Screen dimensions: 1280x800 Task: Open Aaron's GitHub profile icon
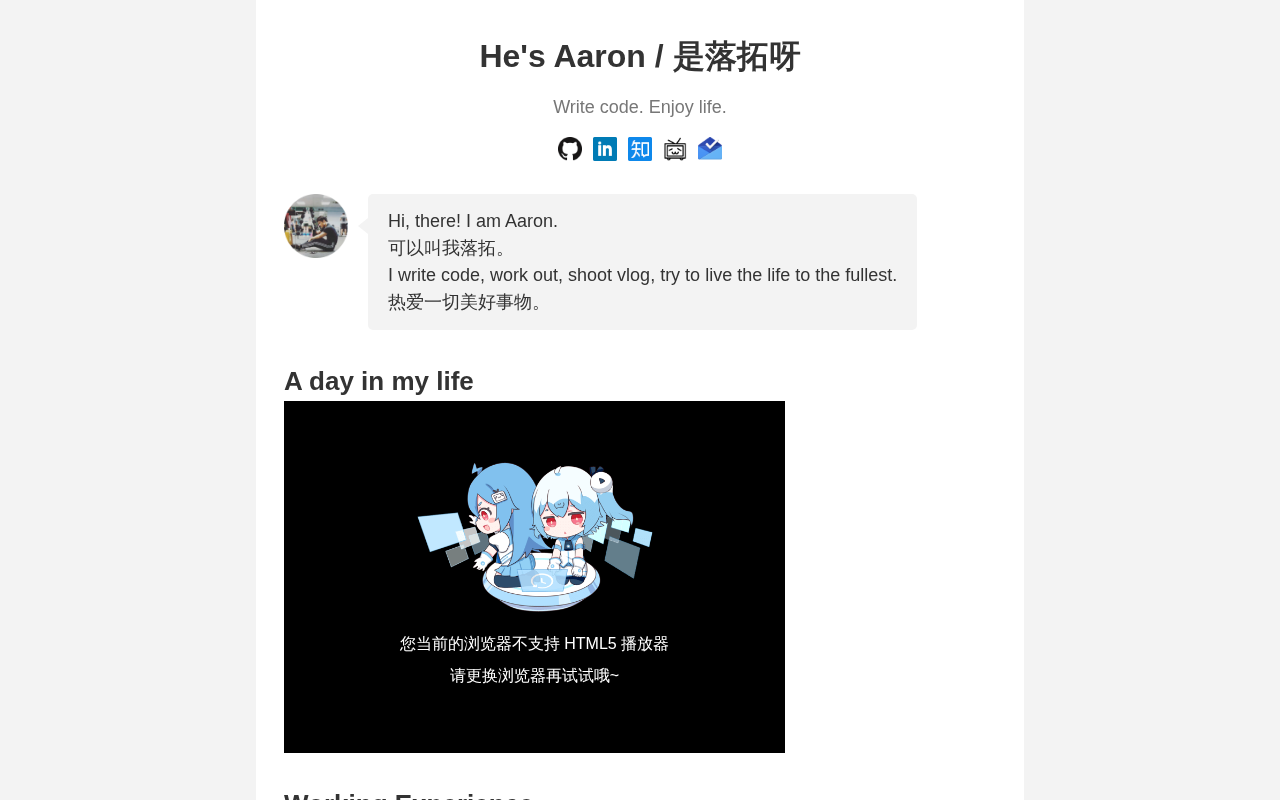coord(570,149)
